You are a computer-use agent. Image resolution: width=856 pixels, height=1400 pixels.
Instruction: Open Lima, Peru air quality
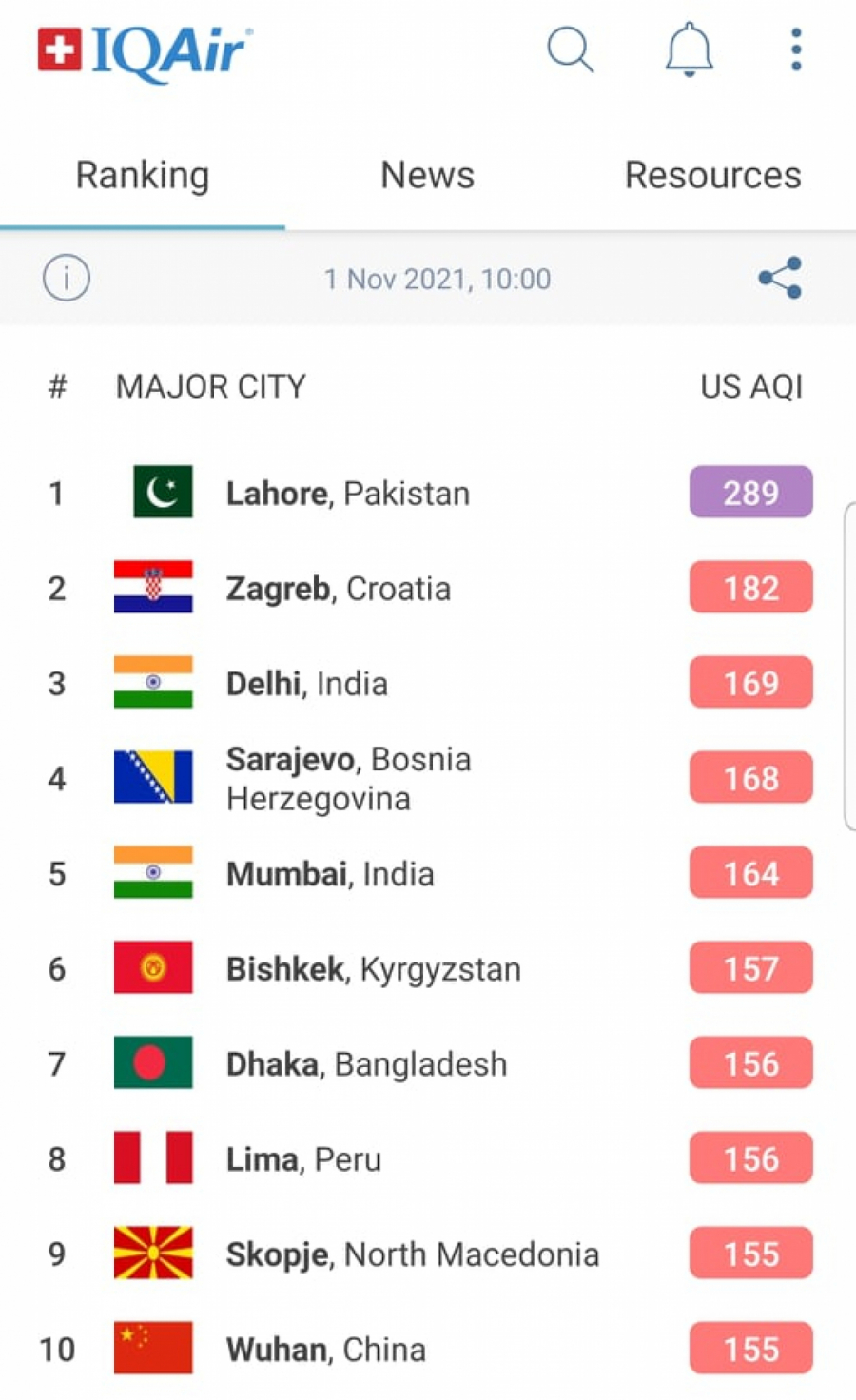pyautogui.click(x=303, y=1159)
